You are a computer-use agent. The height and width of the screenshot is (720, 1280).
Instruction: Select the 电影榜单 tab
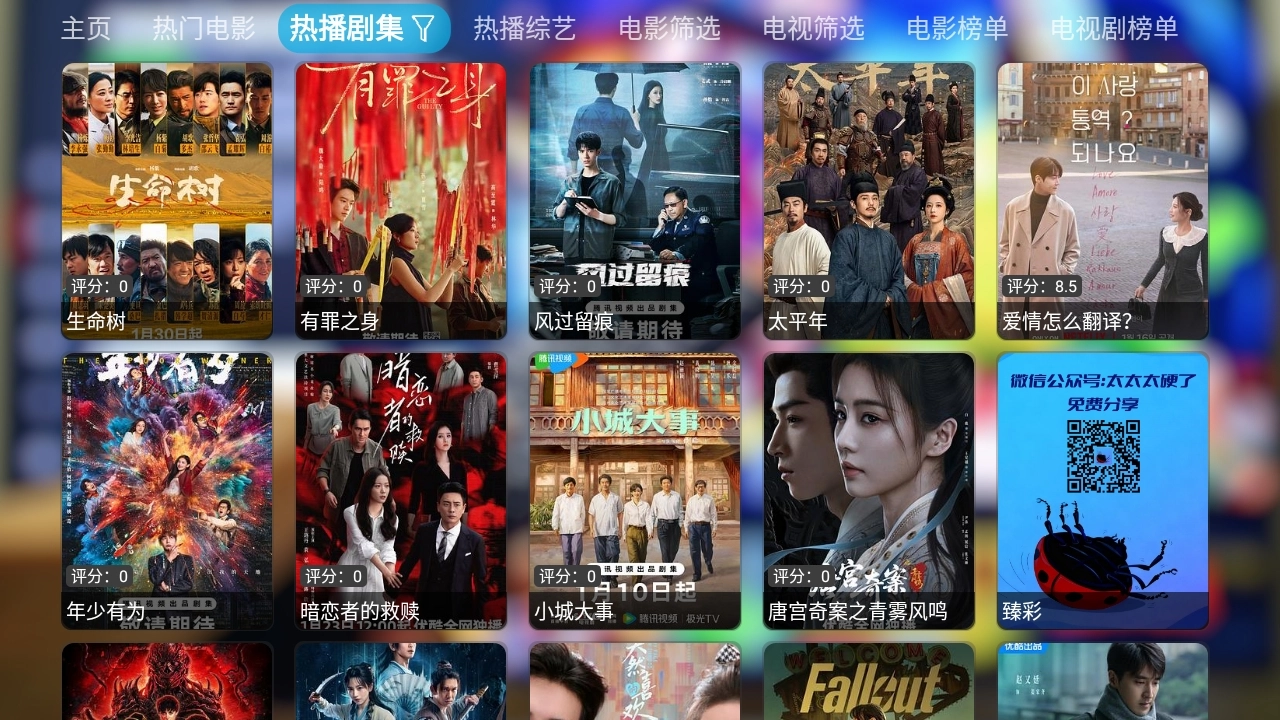(957, 28)
